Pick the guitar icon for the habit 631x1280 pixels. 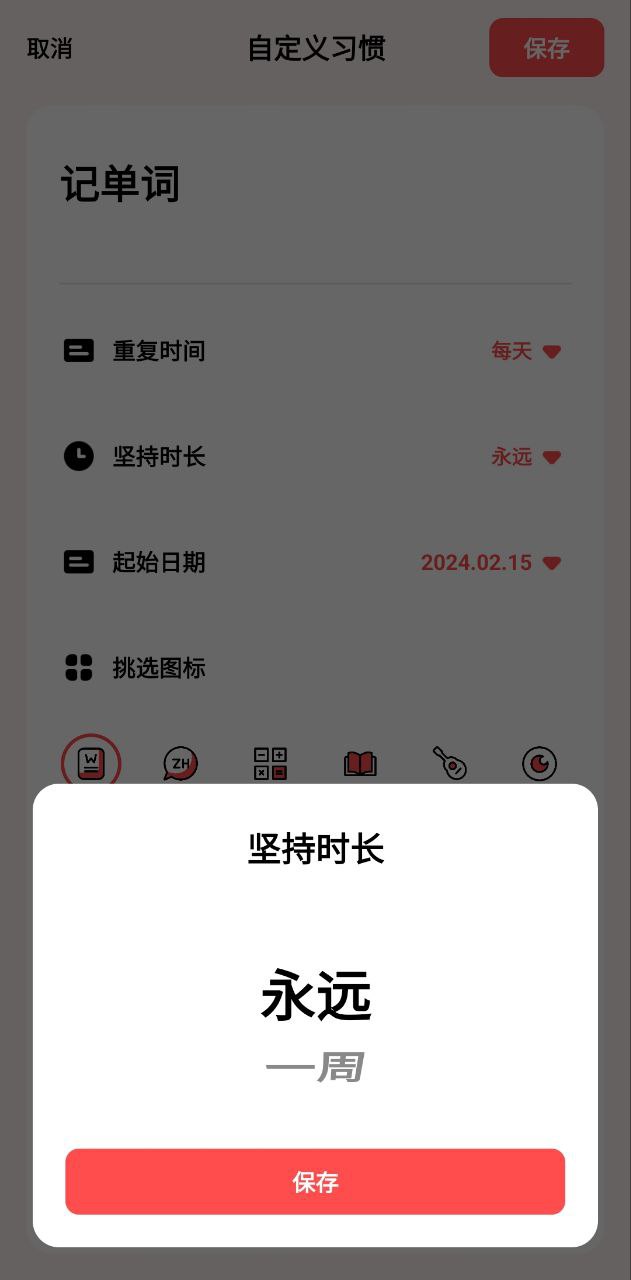(x=450, y=763)
